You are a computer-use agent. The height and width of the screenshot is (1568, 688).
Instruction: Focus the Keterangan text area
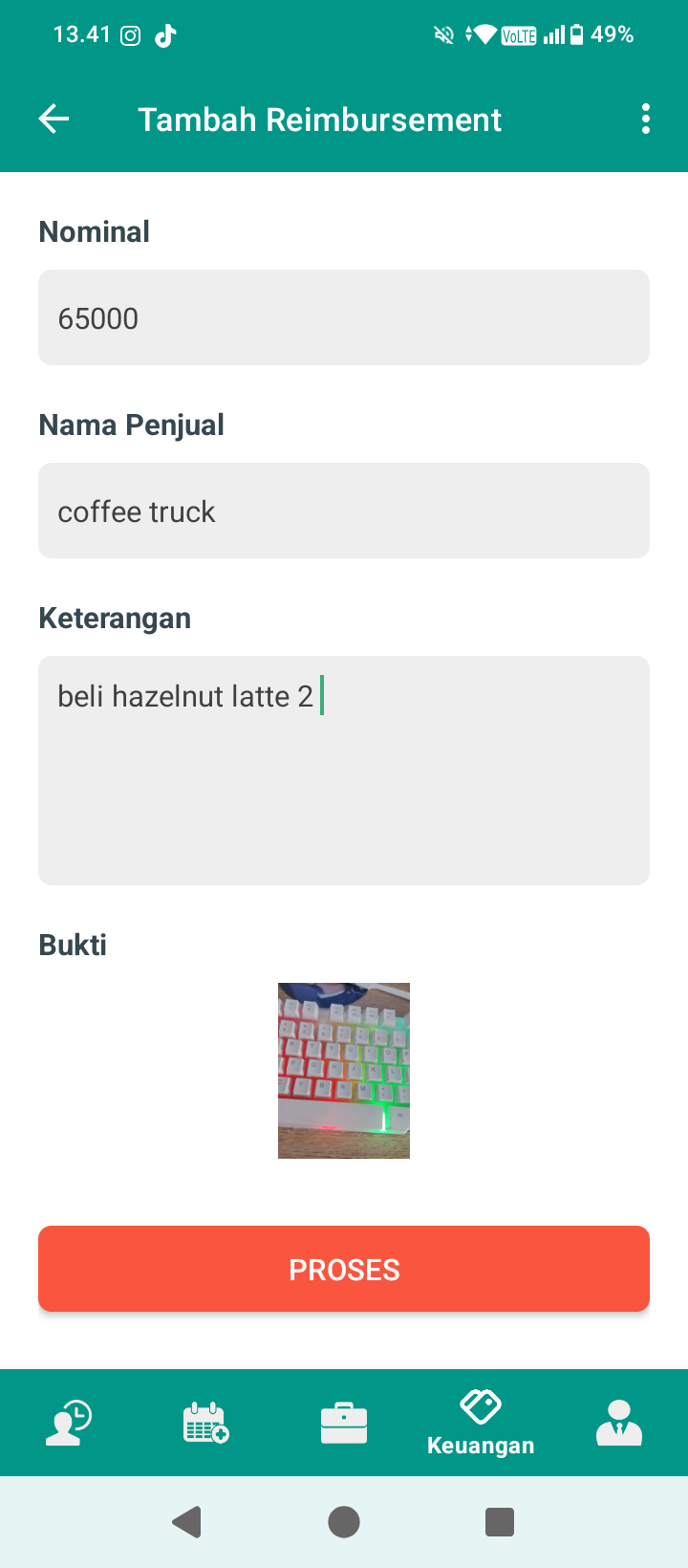click(344, 771)
